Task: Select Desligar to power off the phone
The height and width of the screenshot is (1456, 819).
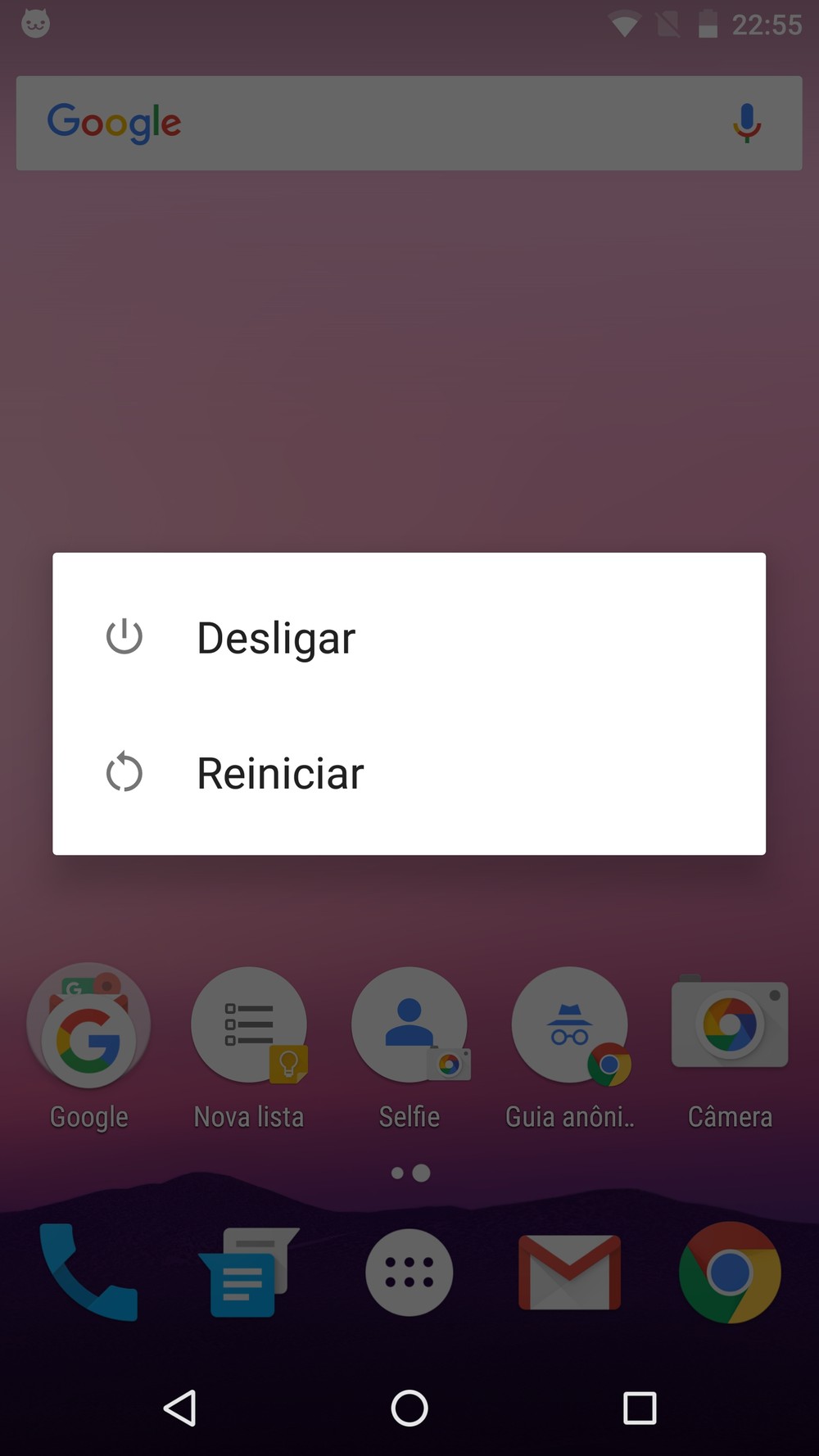Action: (x=409, y=637)
